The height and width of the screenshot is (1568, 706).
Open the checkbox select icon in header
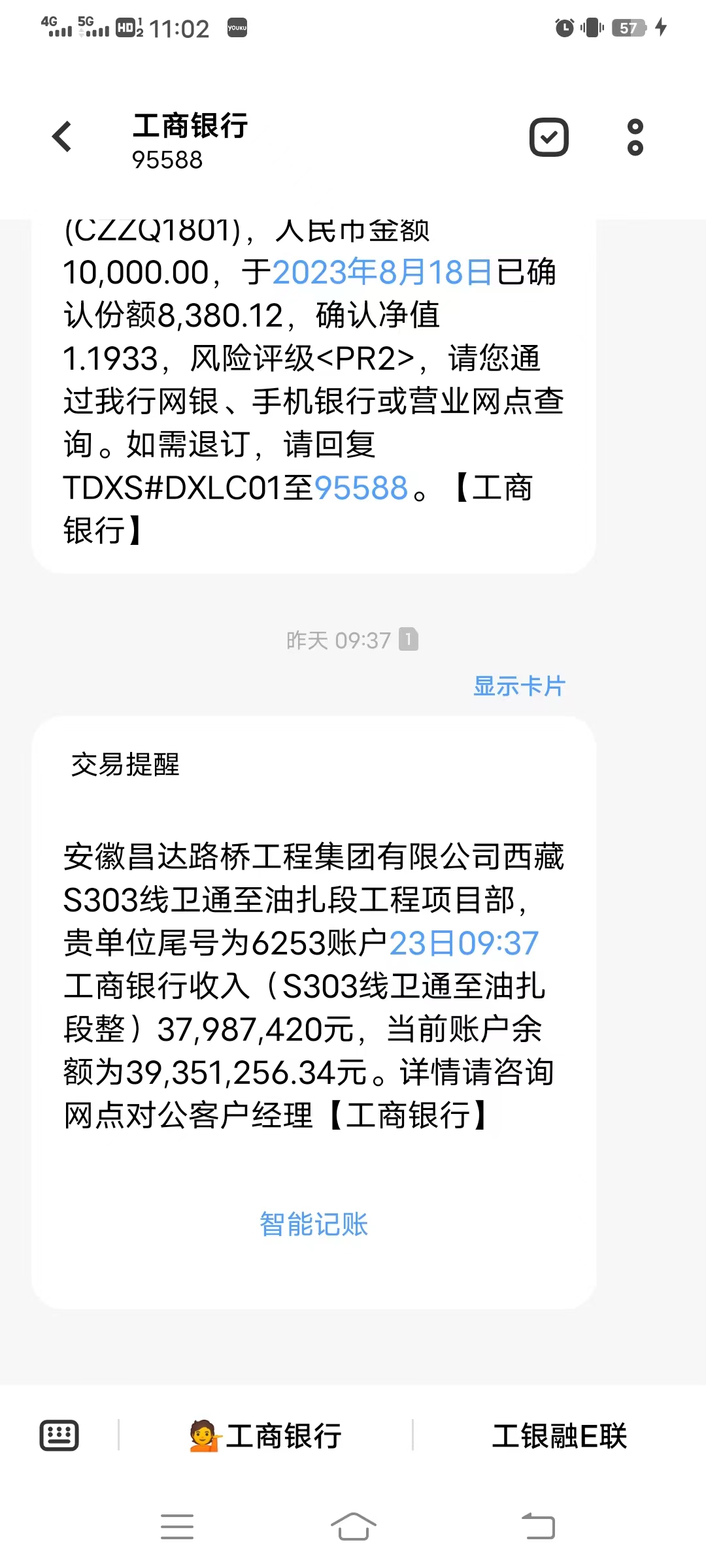[548, 137]
